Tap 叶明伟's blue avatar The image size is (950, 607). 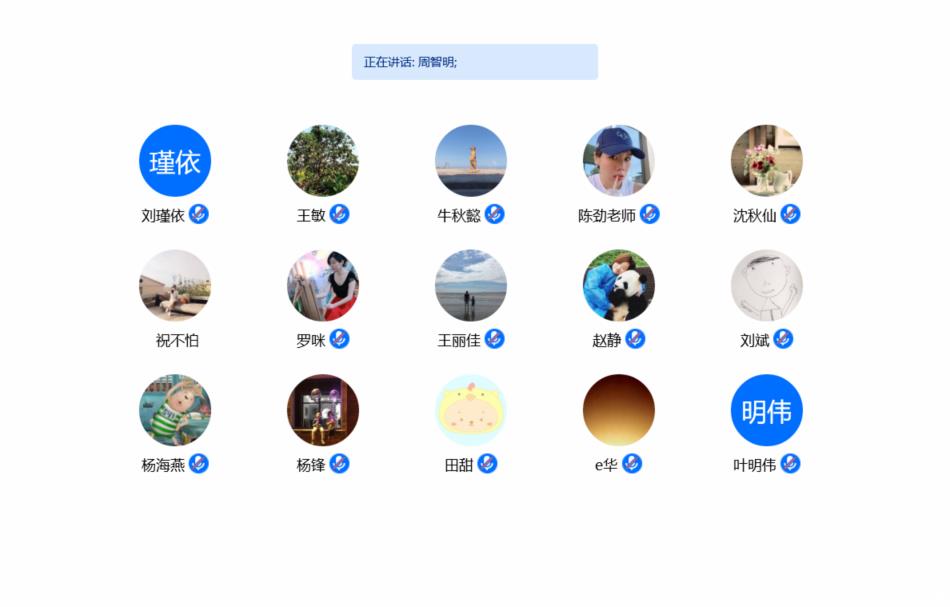[767, 410]
